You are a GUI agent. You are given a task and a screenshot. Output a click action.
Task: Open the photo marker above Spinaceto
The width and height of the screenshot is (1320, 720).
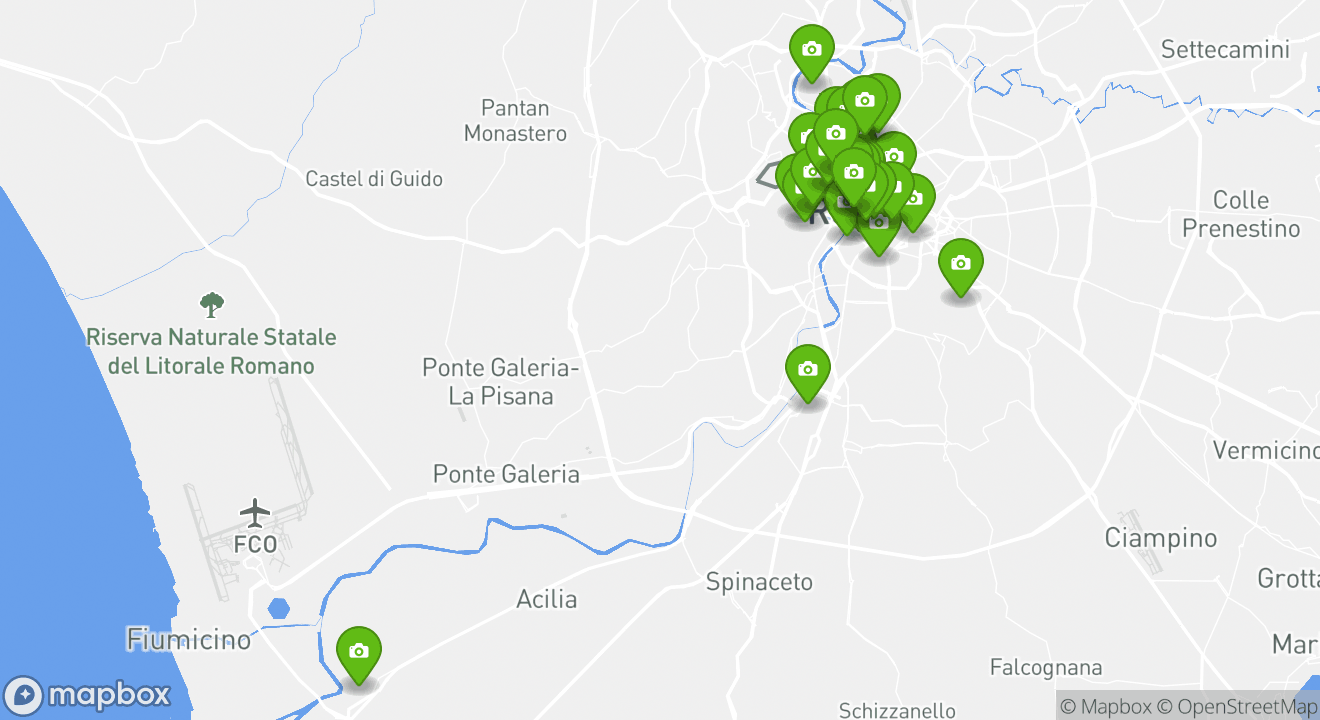[x=808, y=369]
